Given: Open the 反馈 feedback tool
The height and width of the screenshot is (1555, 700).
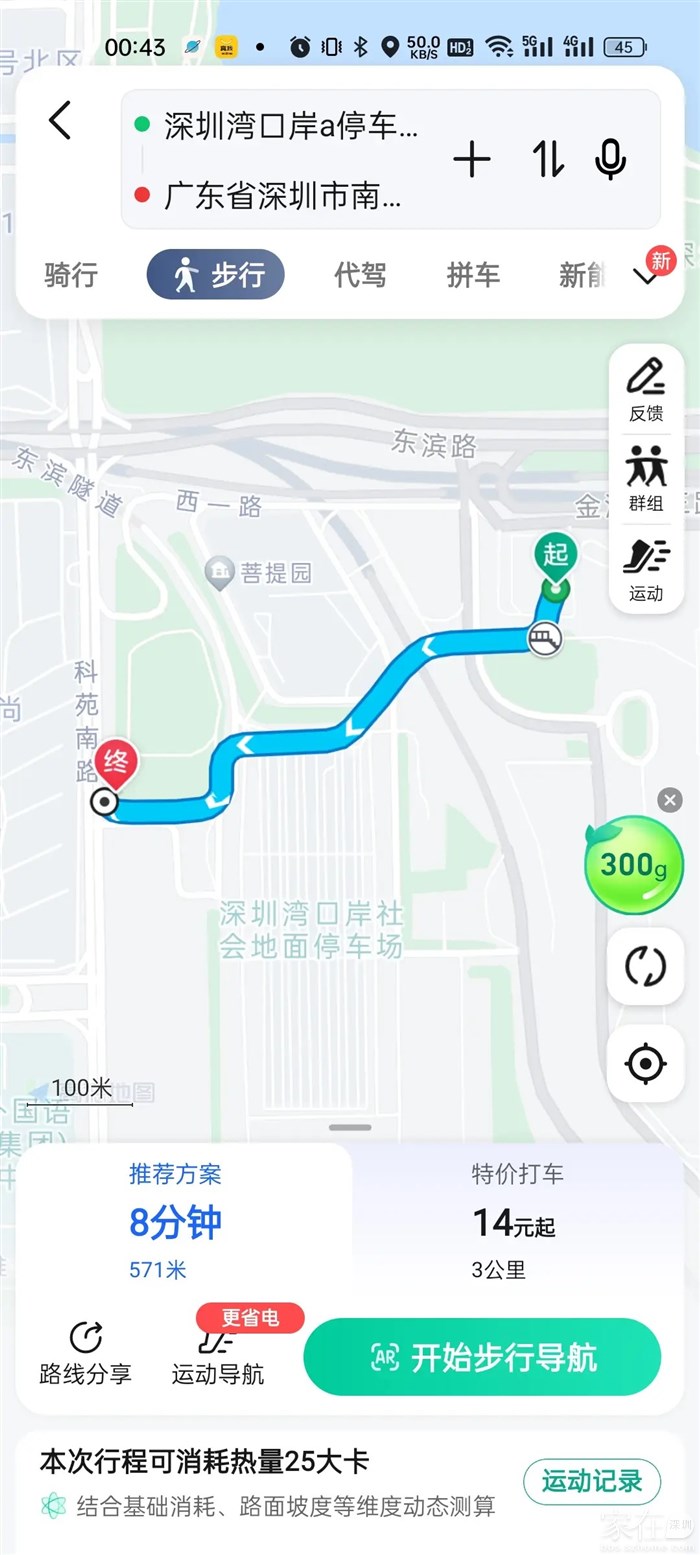Looking at the screenshot, I should (646, 390).
